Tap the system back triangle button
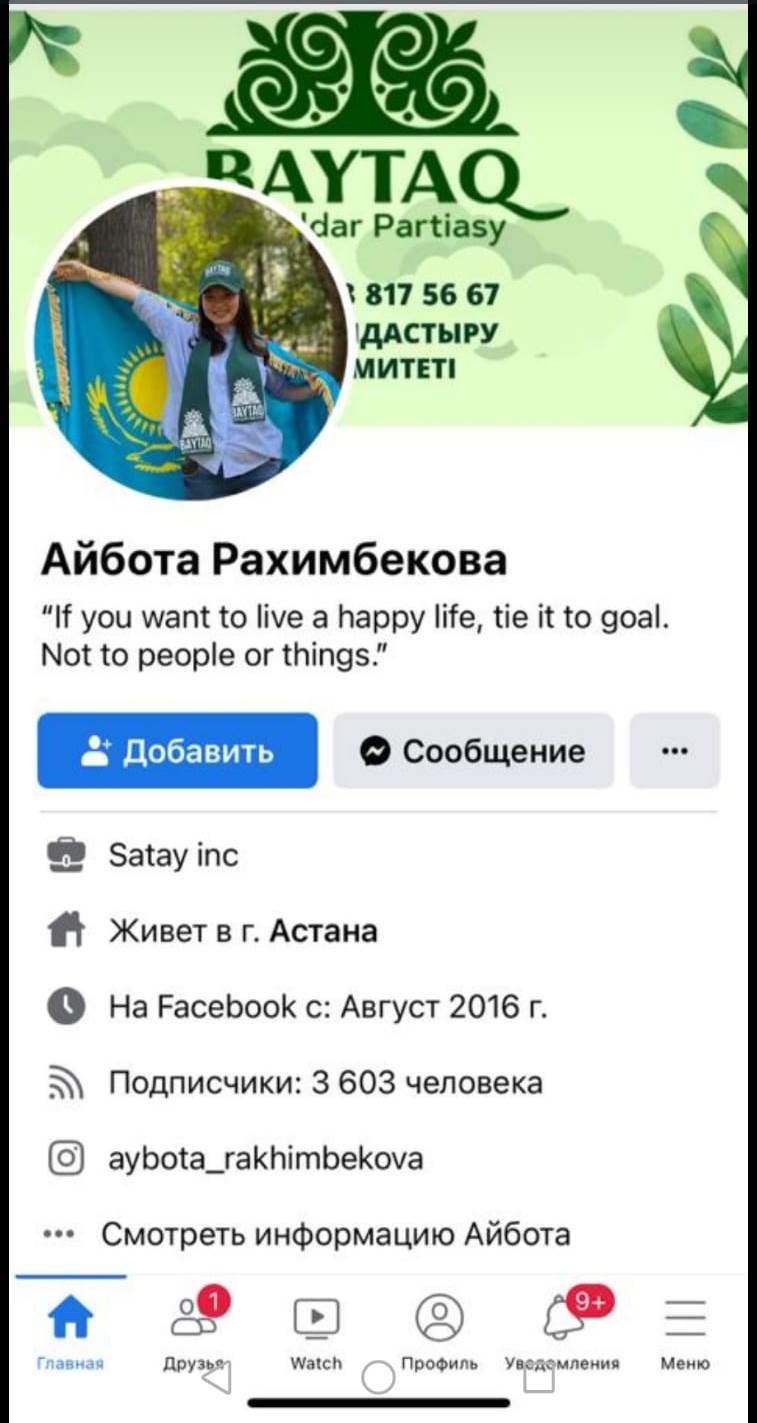 pos(217,1379)
